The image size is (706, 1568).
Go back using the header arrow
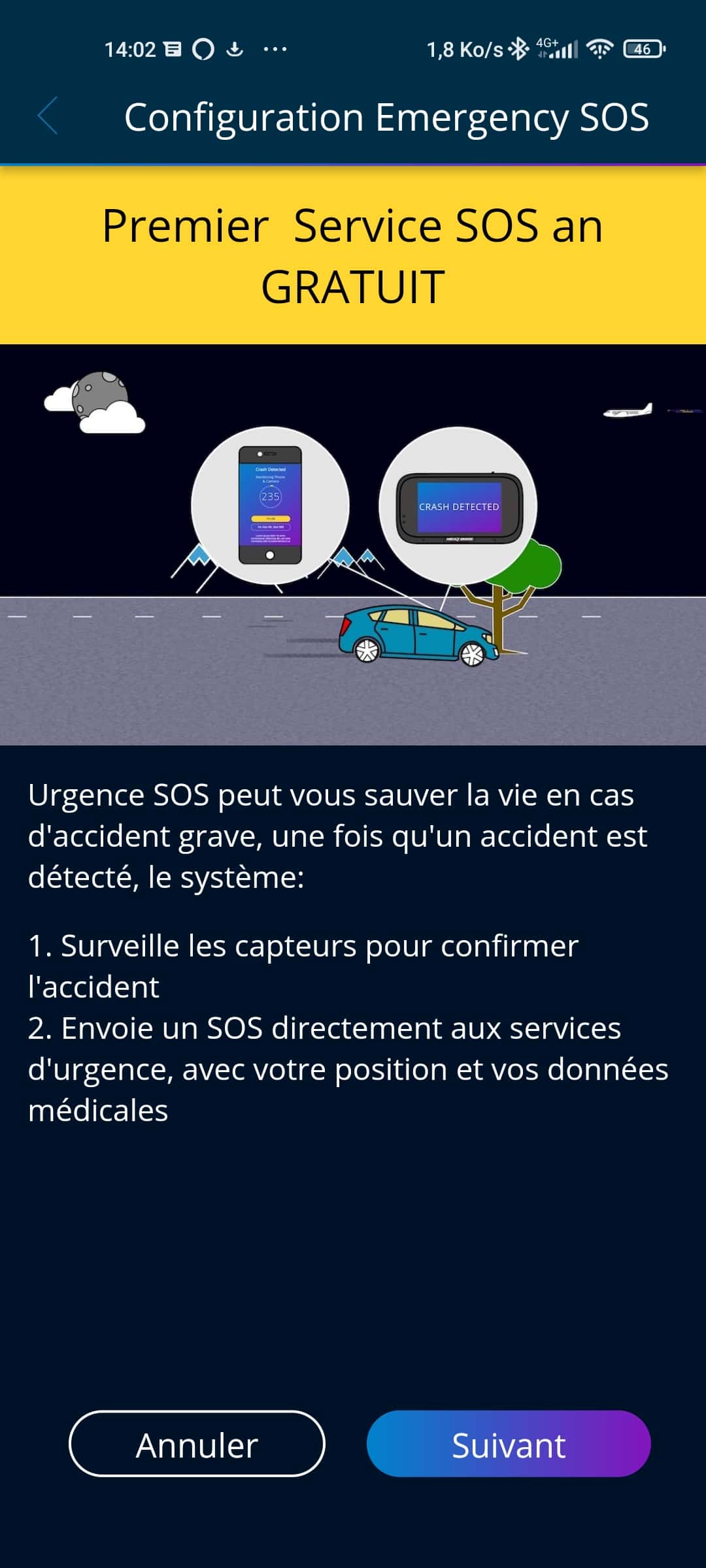48,116
